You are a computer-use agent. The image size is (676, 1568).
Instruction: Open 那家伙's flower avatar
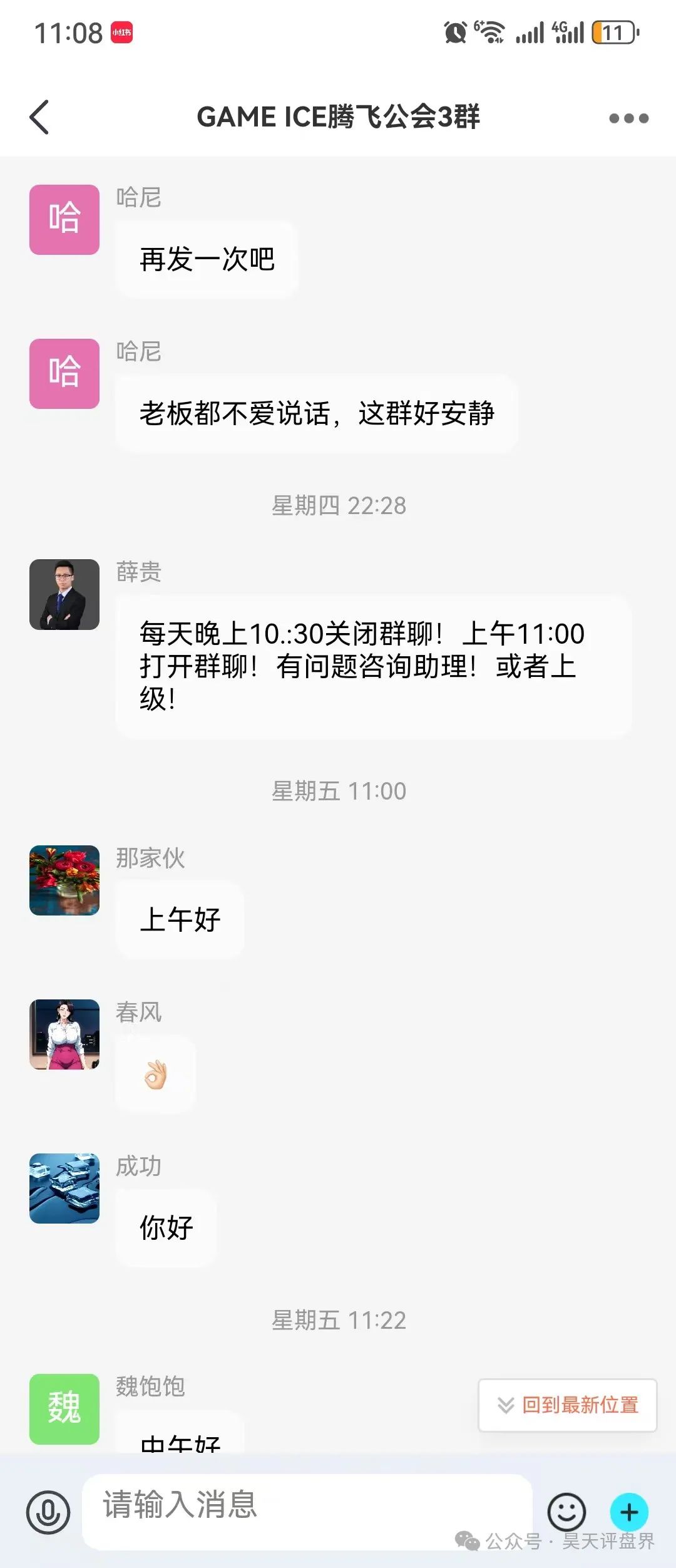[64, 880]
